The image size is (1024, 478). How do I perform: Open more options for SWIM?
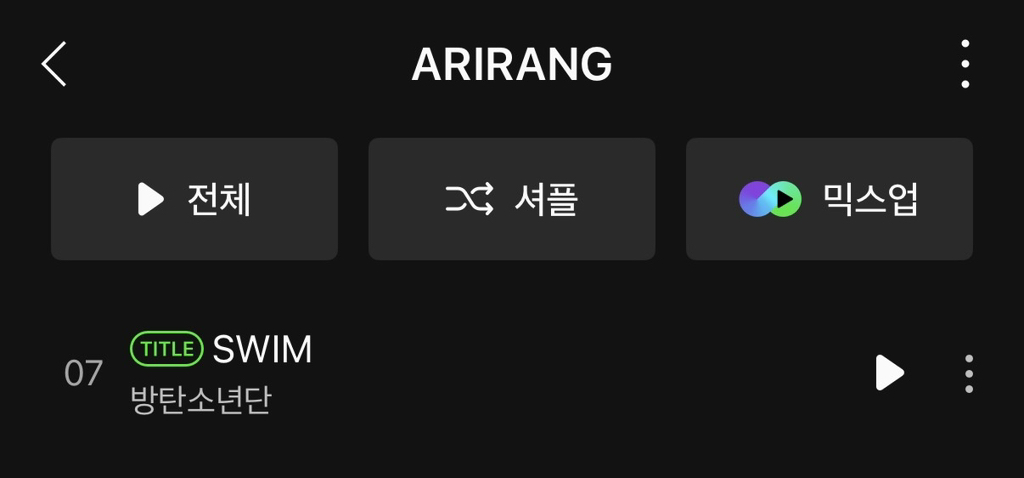[x=968, y=373]
